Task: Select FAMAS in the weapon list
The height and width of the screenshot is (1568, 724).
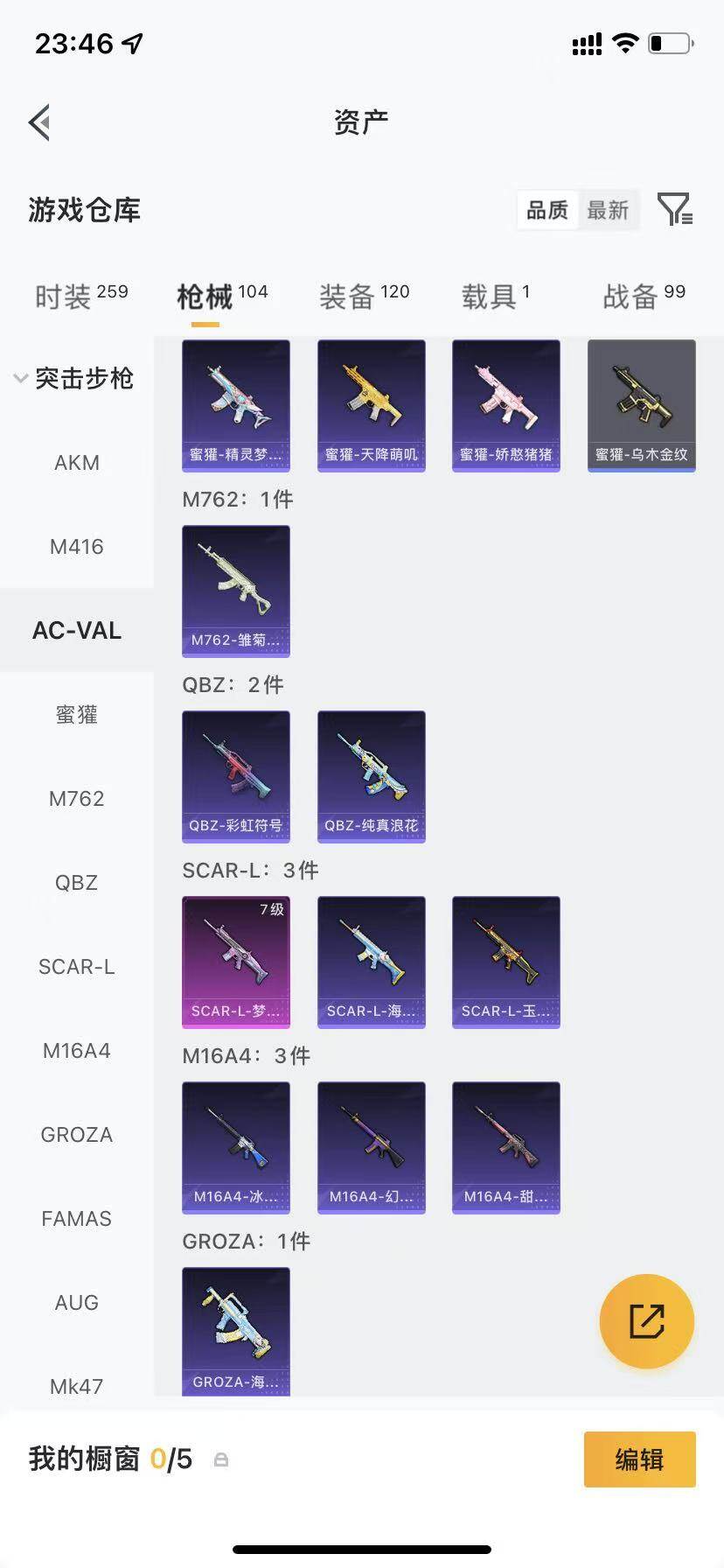Action: [77, 1218]
